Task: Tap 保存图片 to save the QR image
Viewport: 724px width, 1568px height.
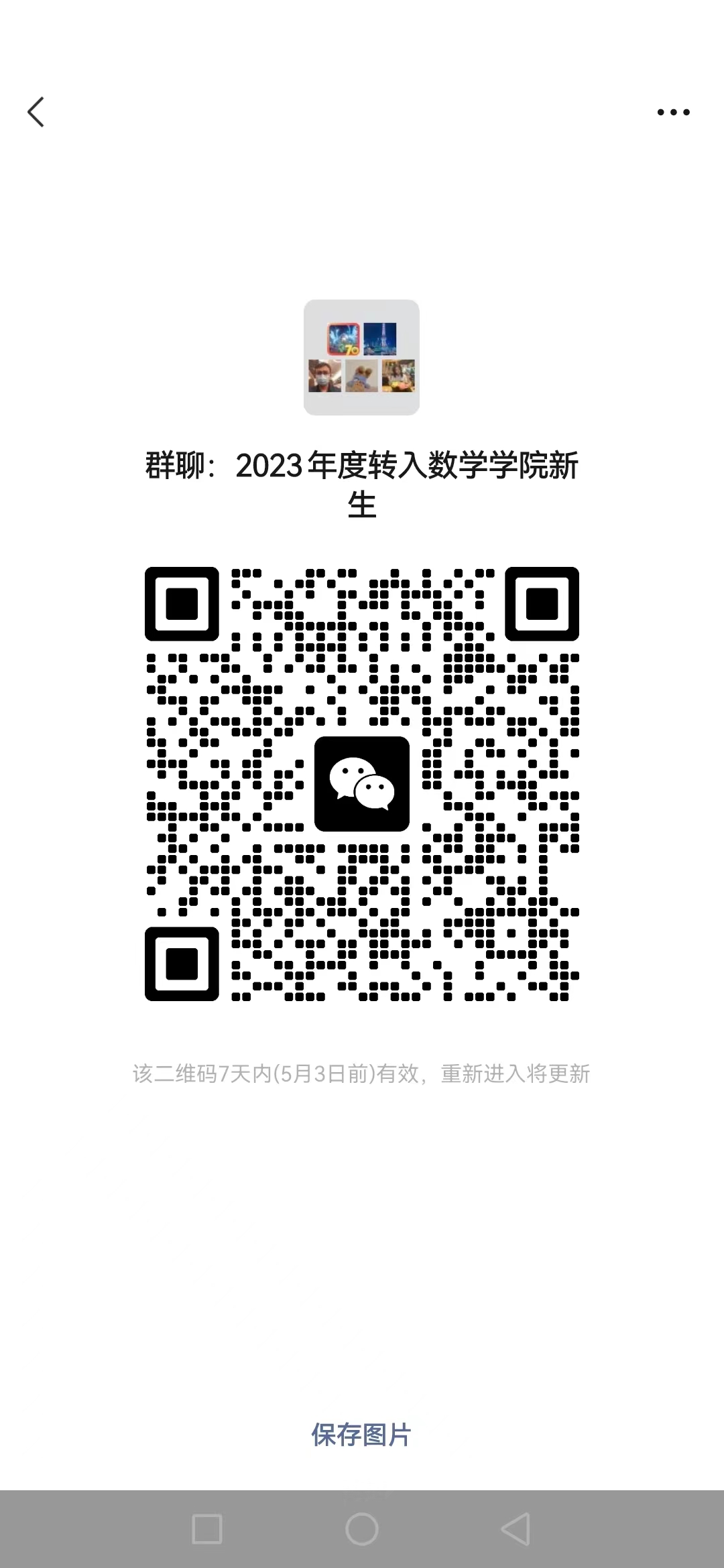Action: pos(361,1435)
